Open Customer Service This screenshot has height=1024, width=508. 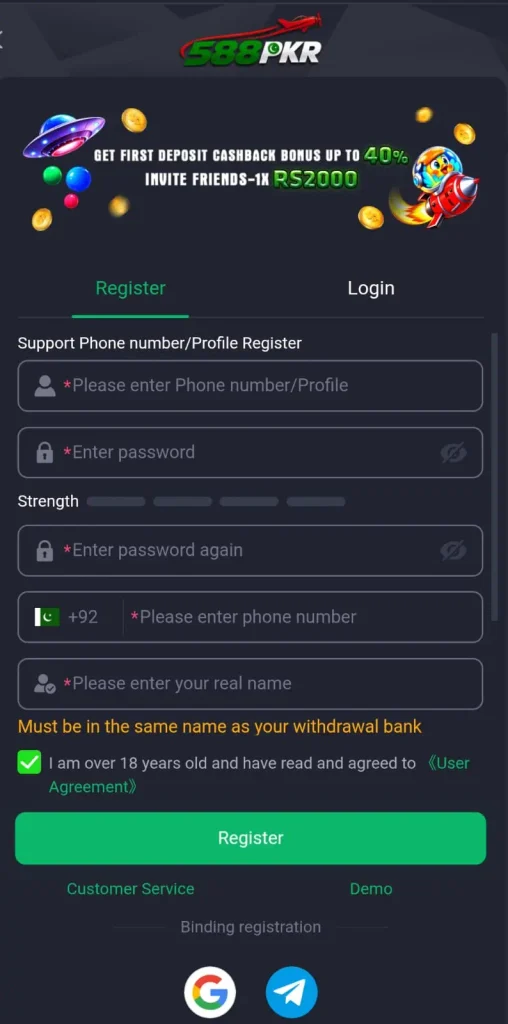(131, 889)
